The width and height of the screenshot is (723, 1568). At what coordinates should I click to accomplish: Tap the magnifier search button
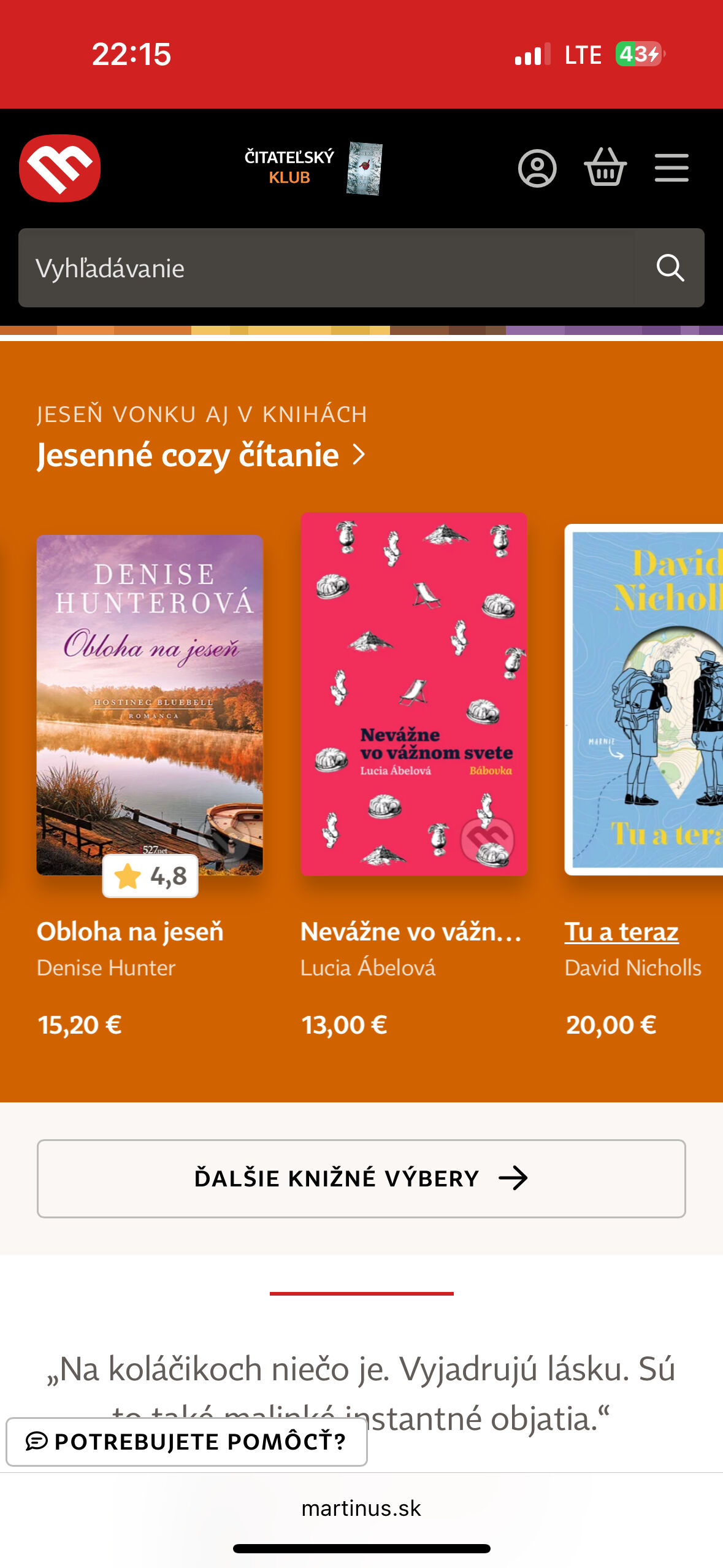pos(670,268)
